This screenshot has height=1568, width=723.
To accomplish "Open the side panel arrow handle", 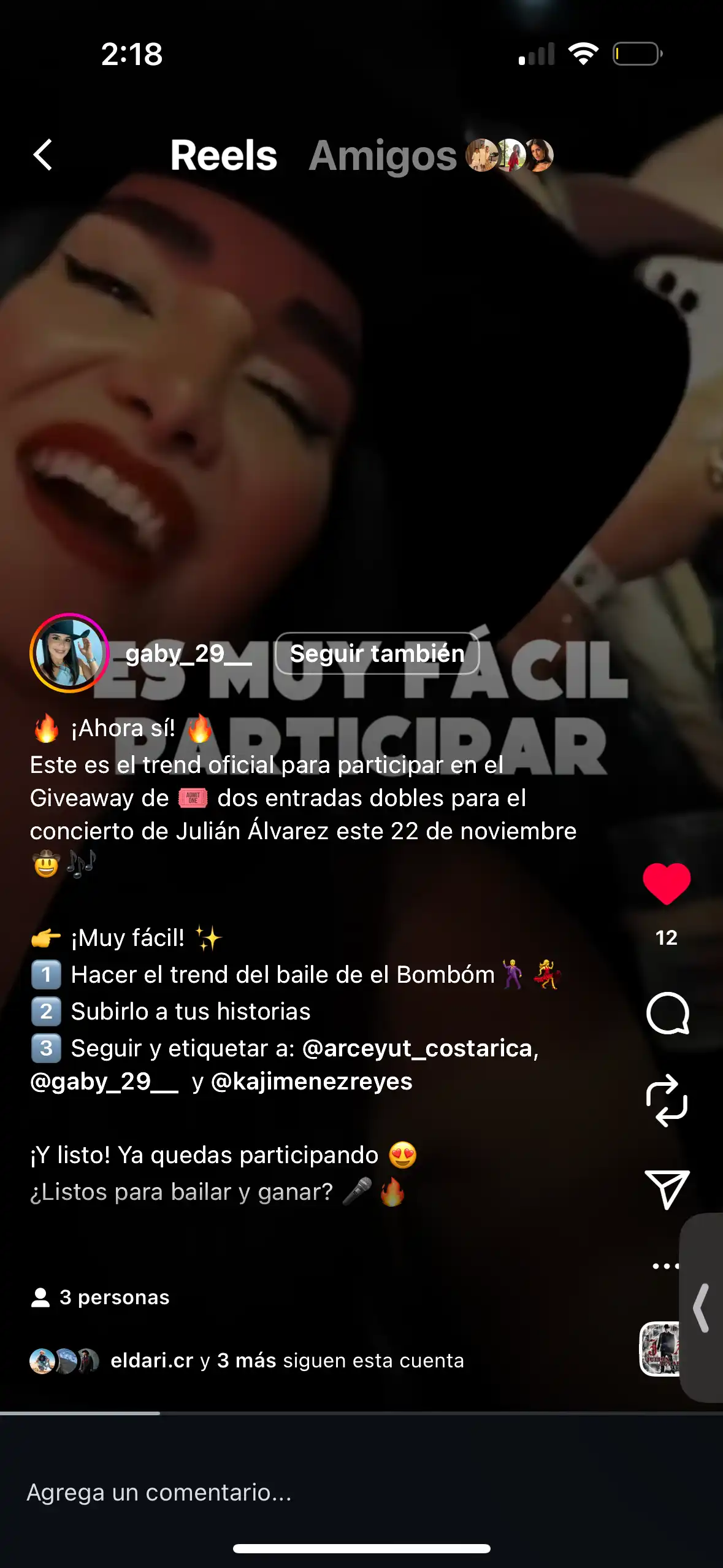I will pyautogui.click(x=702, y=1308).
